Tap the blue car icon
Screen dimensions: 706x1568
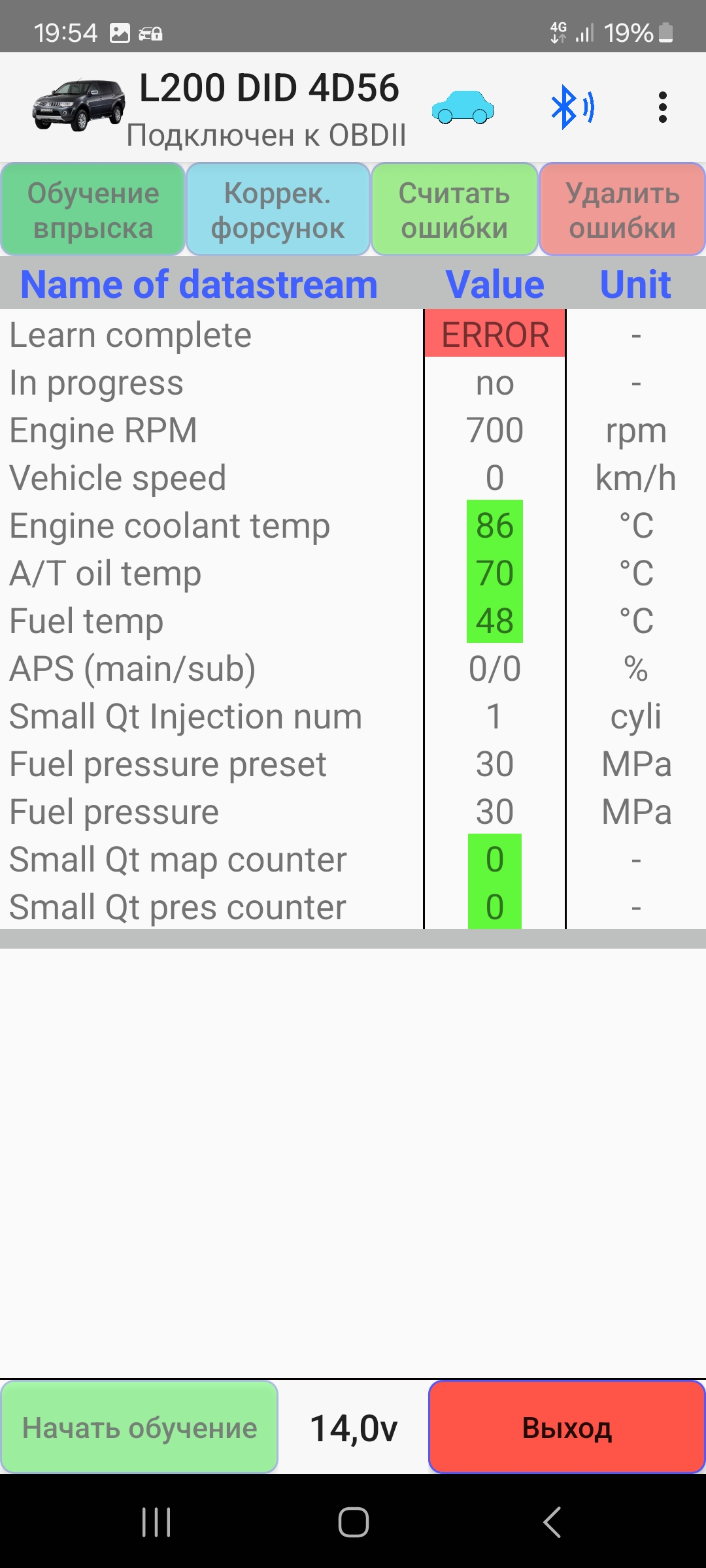click(x=463, y=107)
